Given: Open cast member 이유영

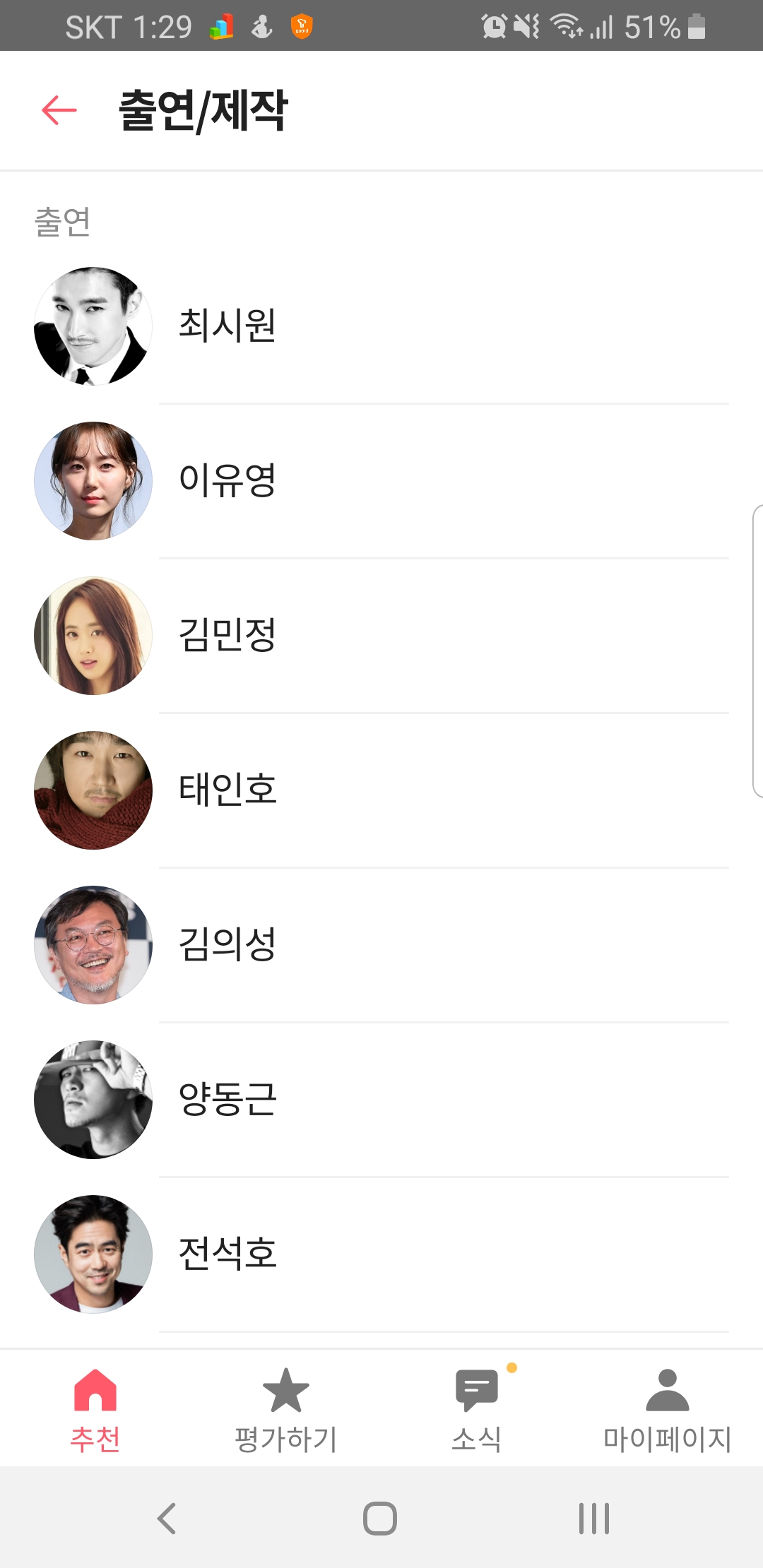Looking at the screenshot, I should click(381, 481).
